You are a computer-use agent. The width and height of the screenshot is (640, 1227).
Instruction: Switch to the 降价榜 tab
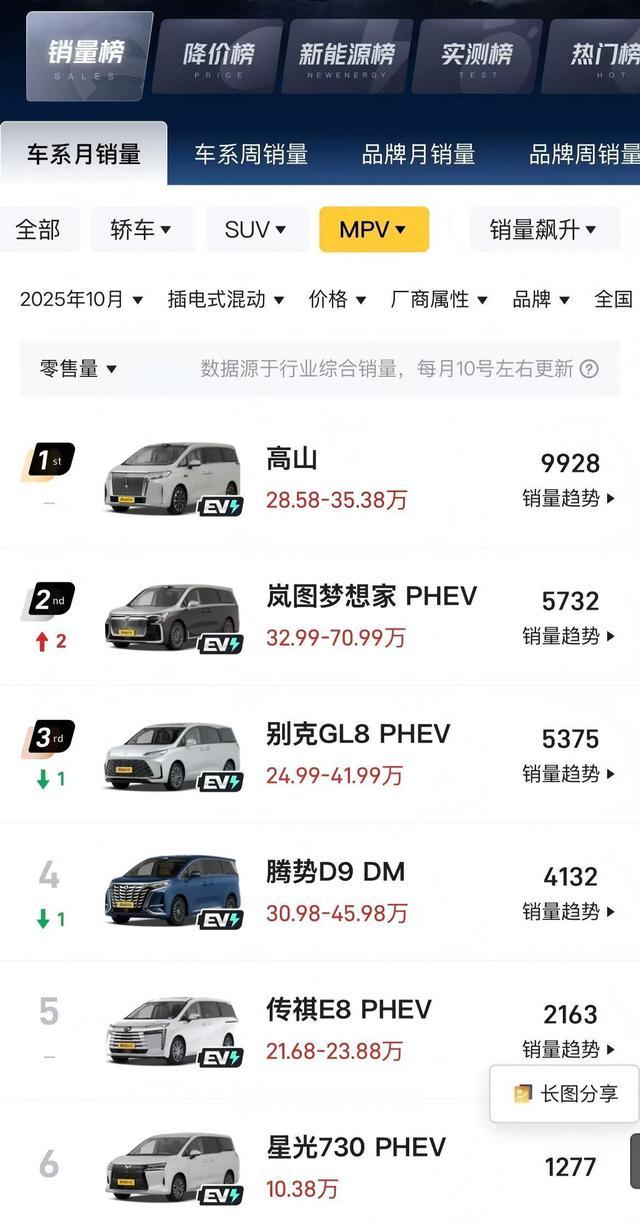[218, 57]
